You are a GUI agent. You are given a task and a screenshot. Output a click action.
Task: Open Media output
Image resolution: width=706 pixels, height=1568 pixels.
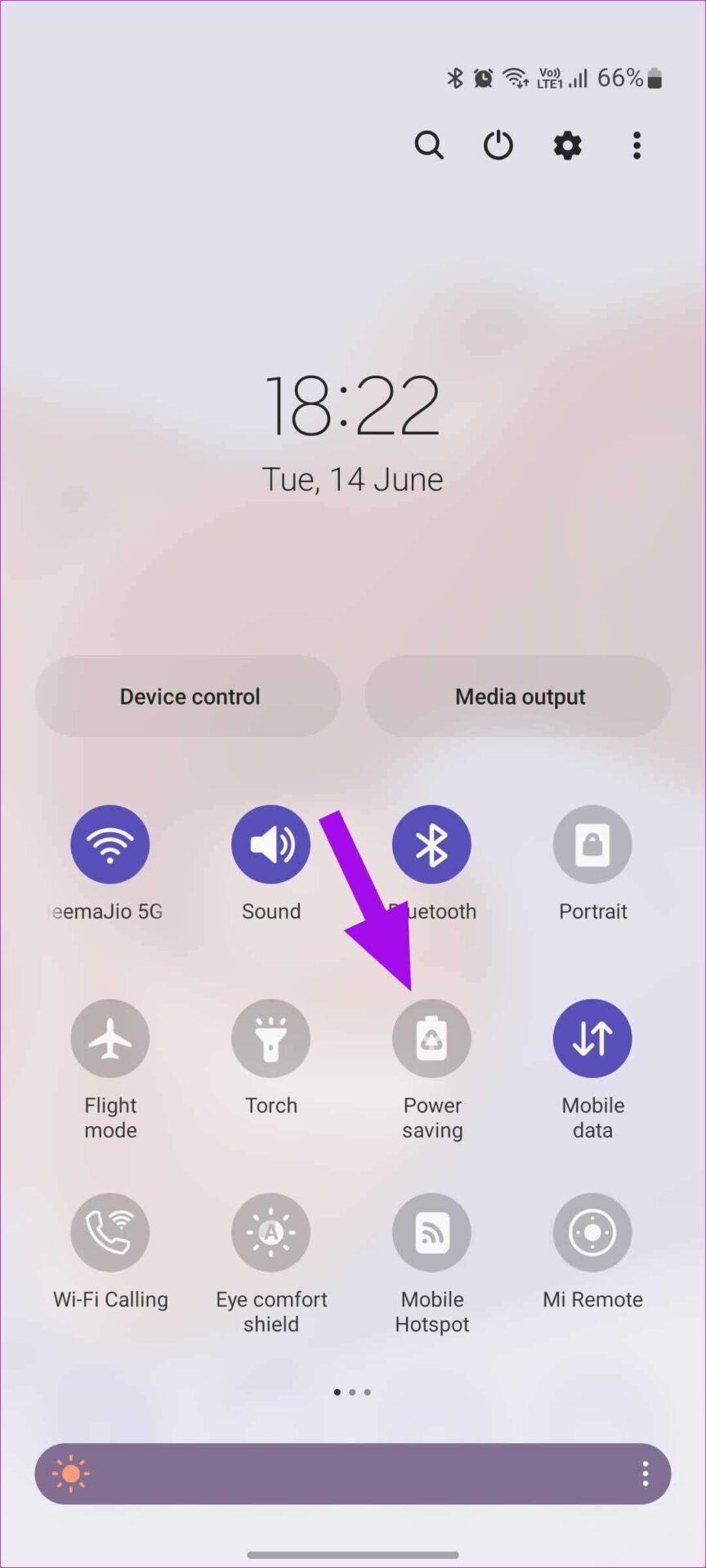(x=518, y=696)
